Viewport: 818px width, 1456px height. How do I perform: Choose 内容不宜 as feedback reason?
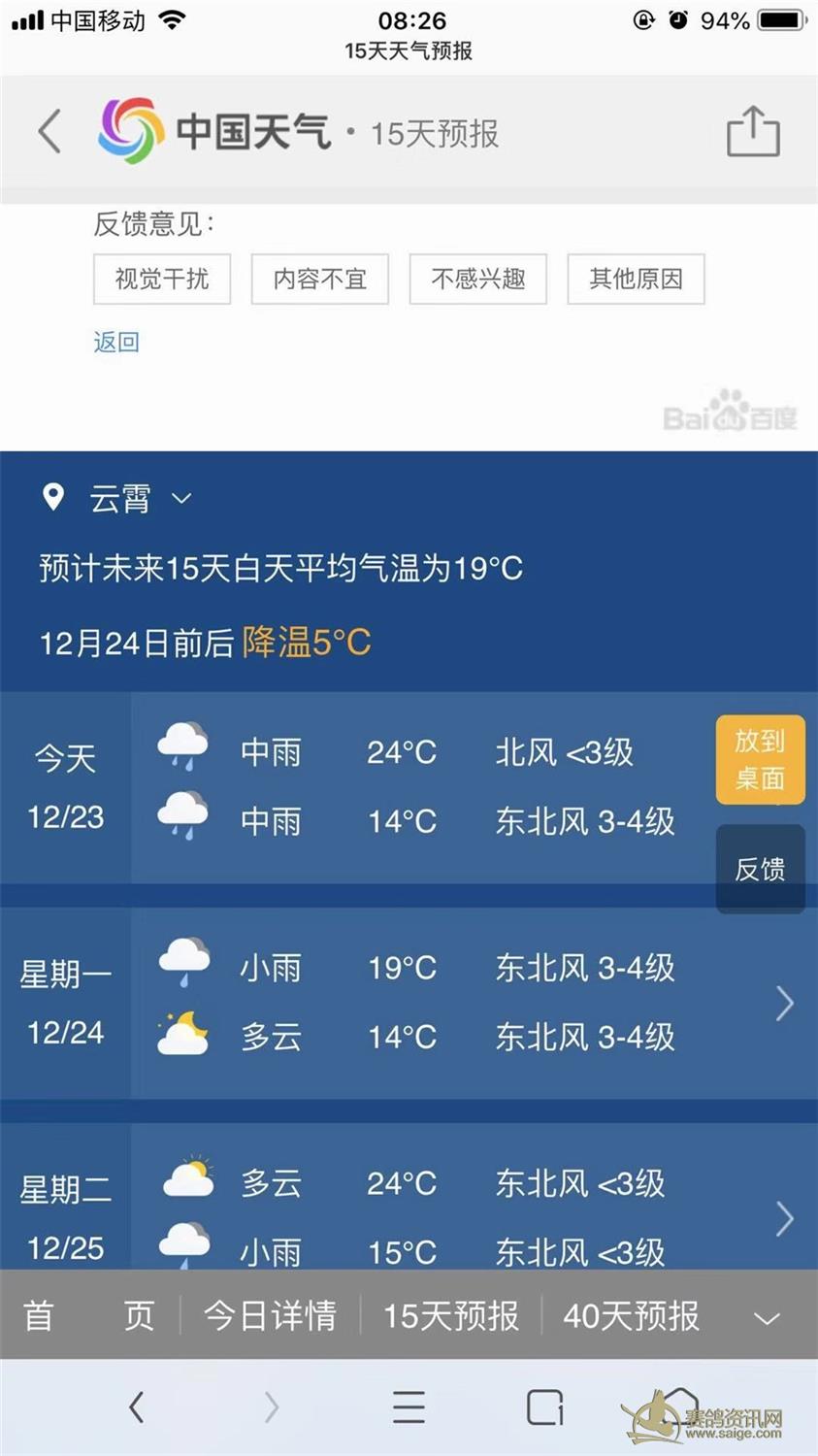click(320, 280)
